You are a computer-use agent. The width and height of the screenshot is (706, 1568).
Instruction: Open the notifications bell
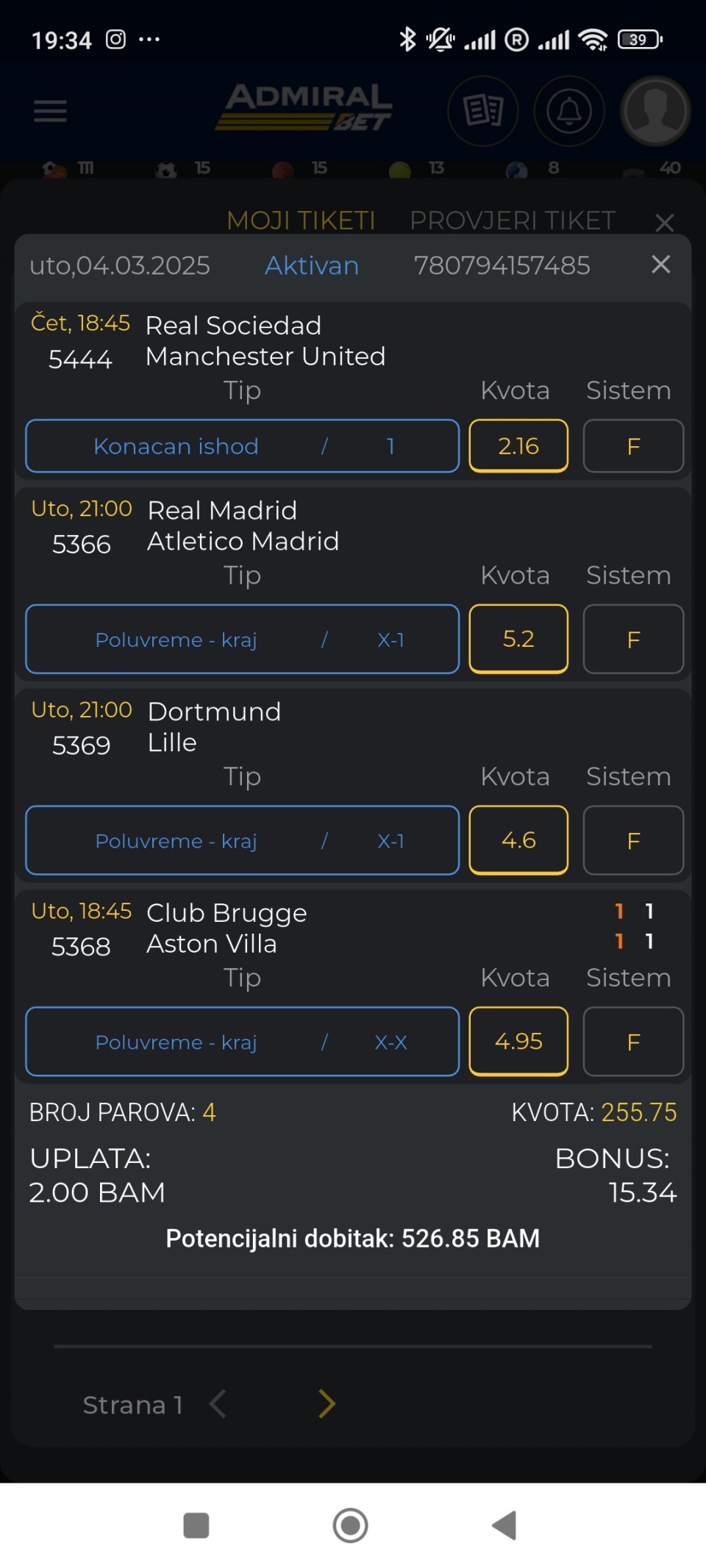(569, 111)
